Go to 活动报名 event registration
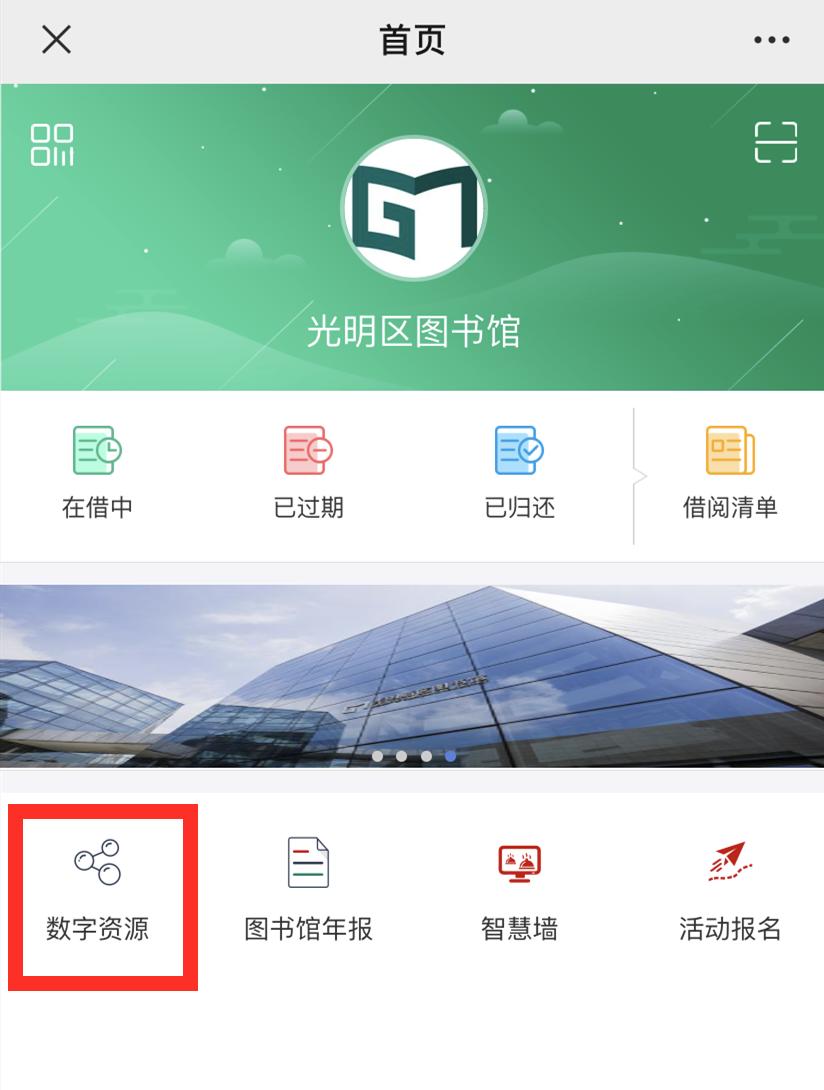This screenshot has width=824, height=1090. (x=730, y=892)
